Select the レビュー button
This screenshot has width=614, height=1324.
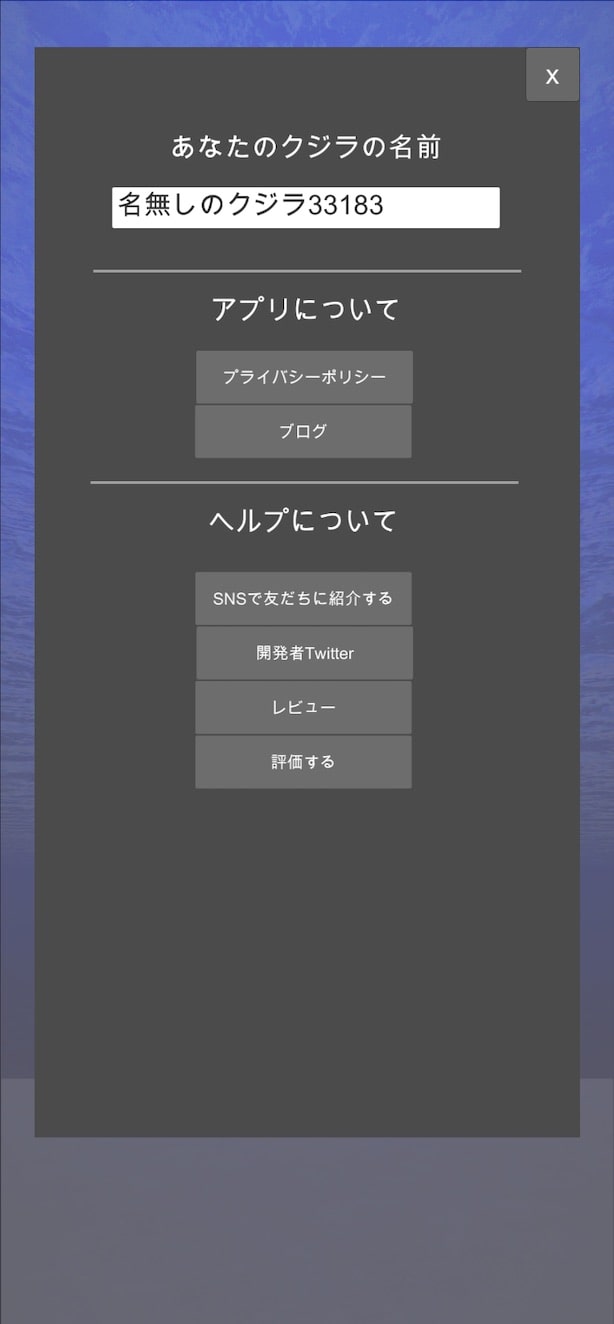[x=303, y=707]
